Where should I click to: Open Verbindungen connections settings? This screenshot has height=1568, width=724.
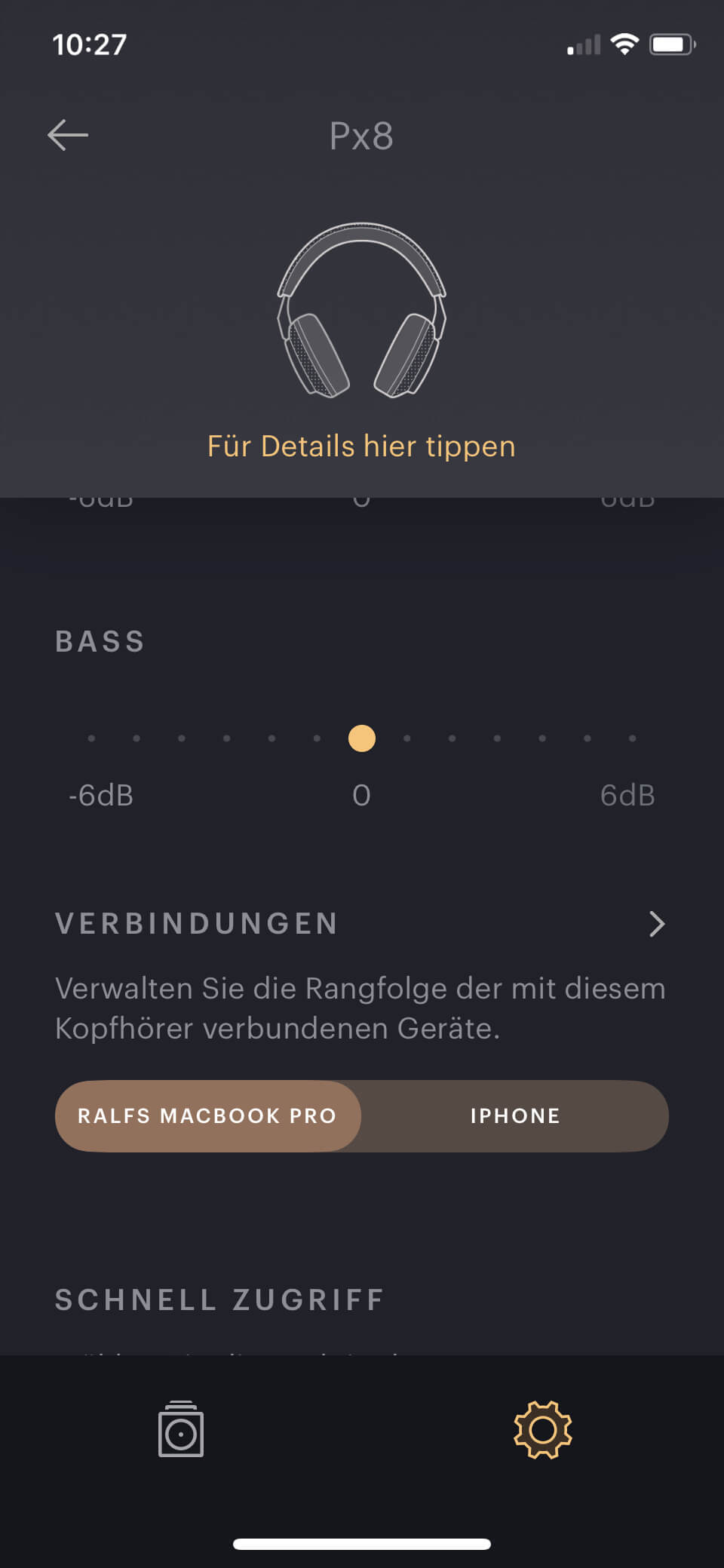coord(656,924)
